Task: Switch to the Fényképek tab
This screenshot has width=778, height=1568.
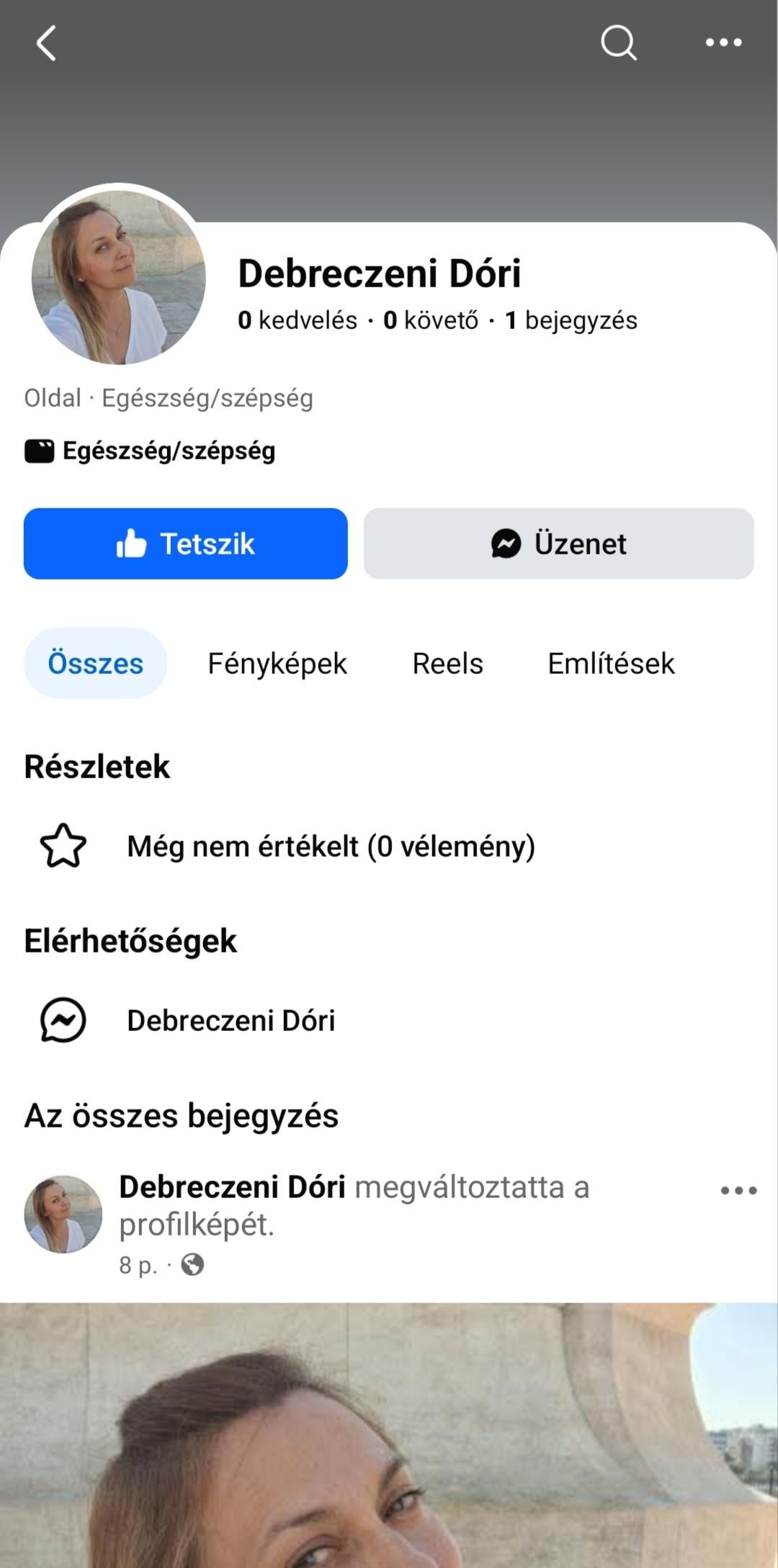Action: click(x=277, y=663)
